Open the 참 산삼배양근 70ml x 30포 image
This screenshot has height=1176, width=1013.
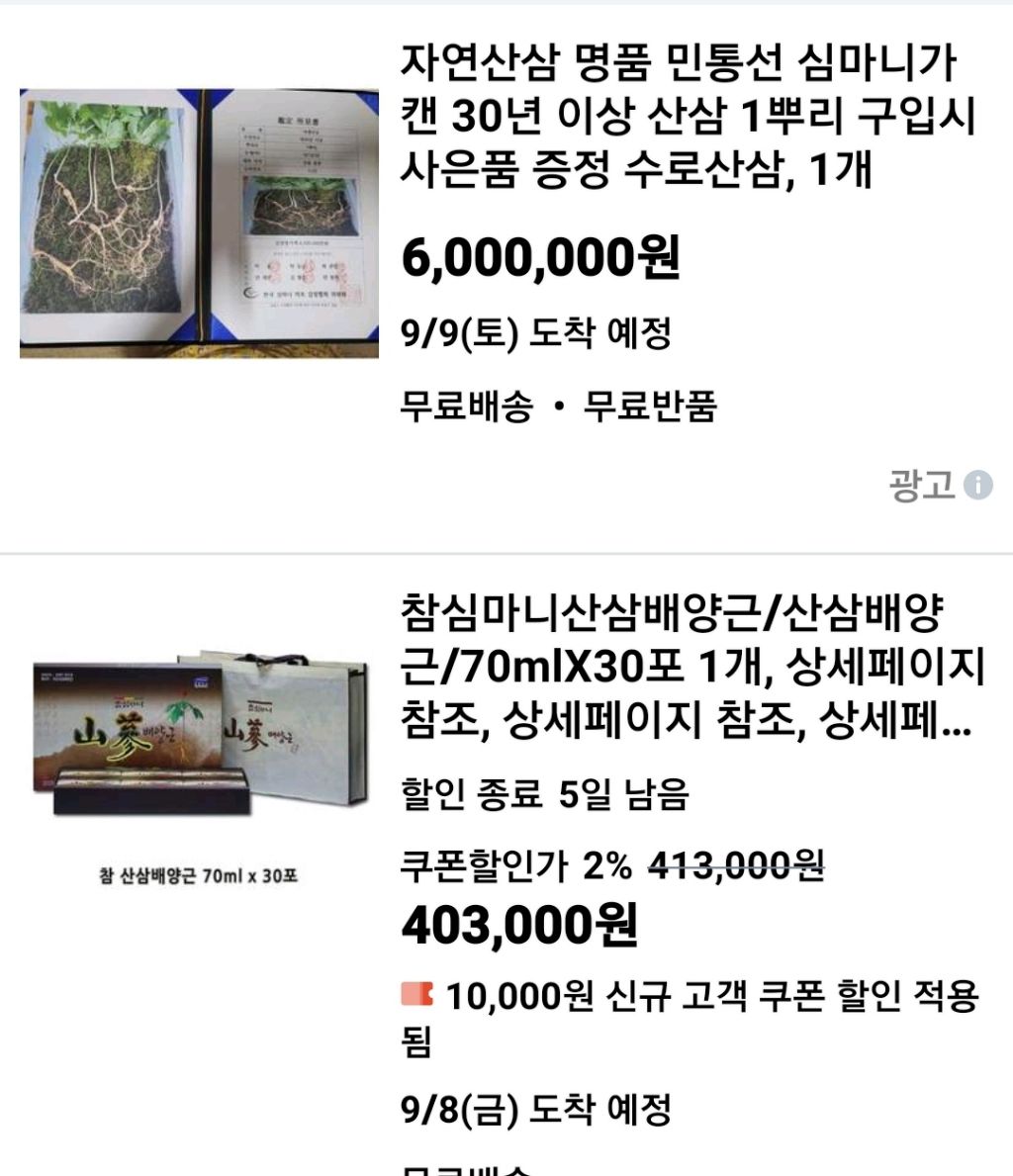[x=199, y=765]
